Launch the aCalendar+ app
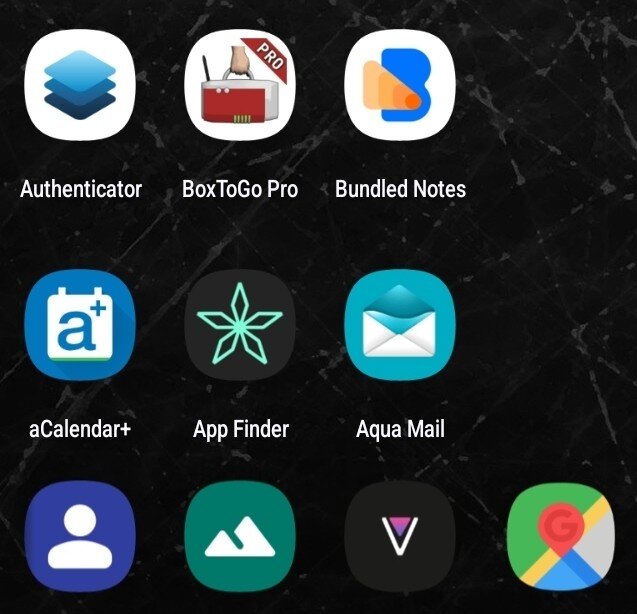This screenshot has width=637, height=614. (x=80, y=326)
